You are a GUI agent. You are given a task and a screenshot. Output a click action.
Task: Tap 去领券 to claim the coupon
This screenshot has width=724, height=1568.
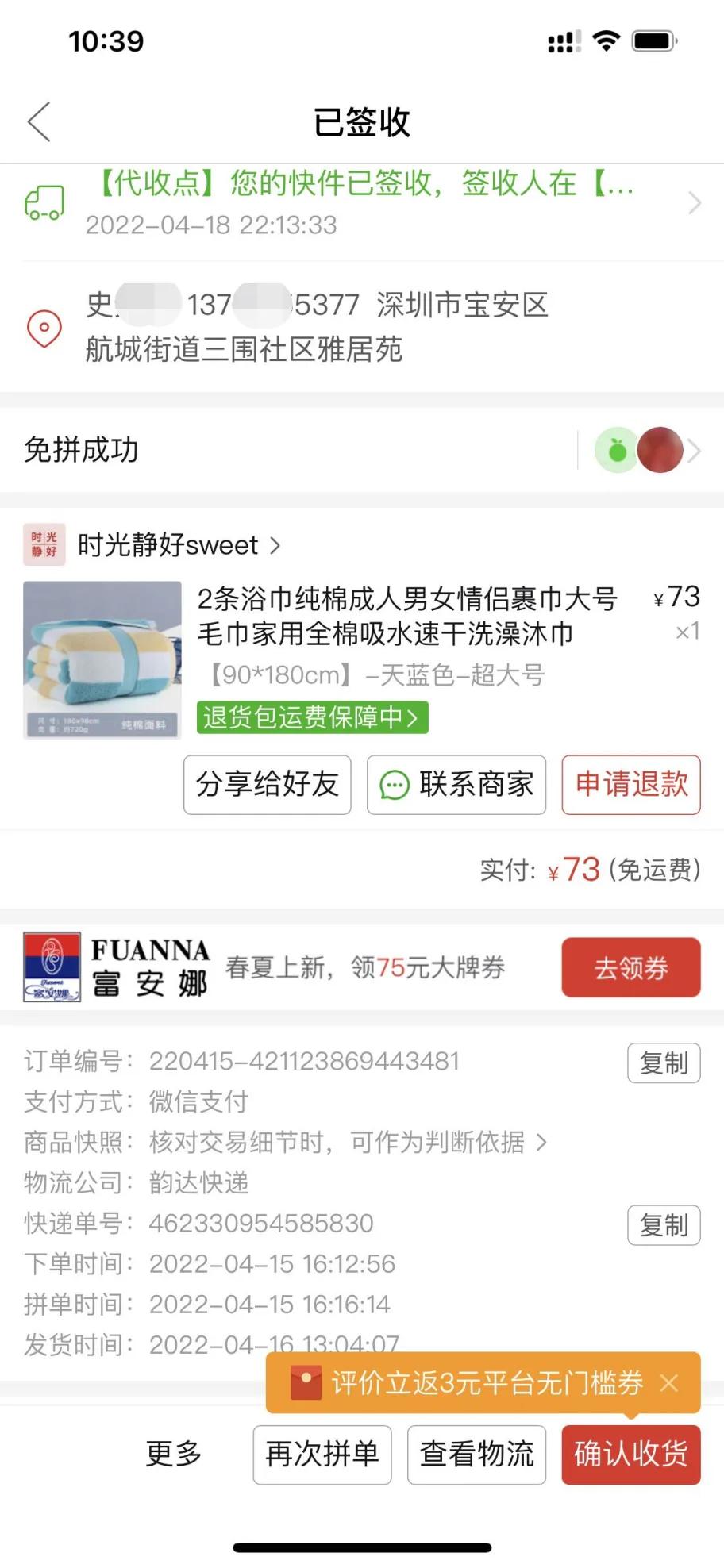630,967
